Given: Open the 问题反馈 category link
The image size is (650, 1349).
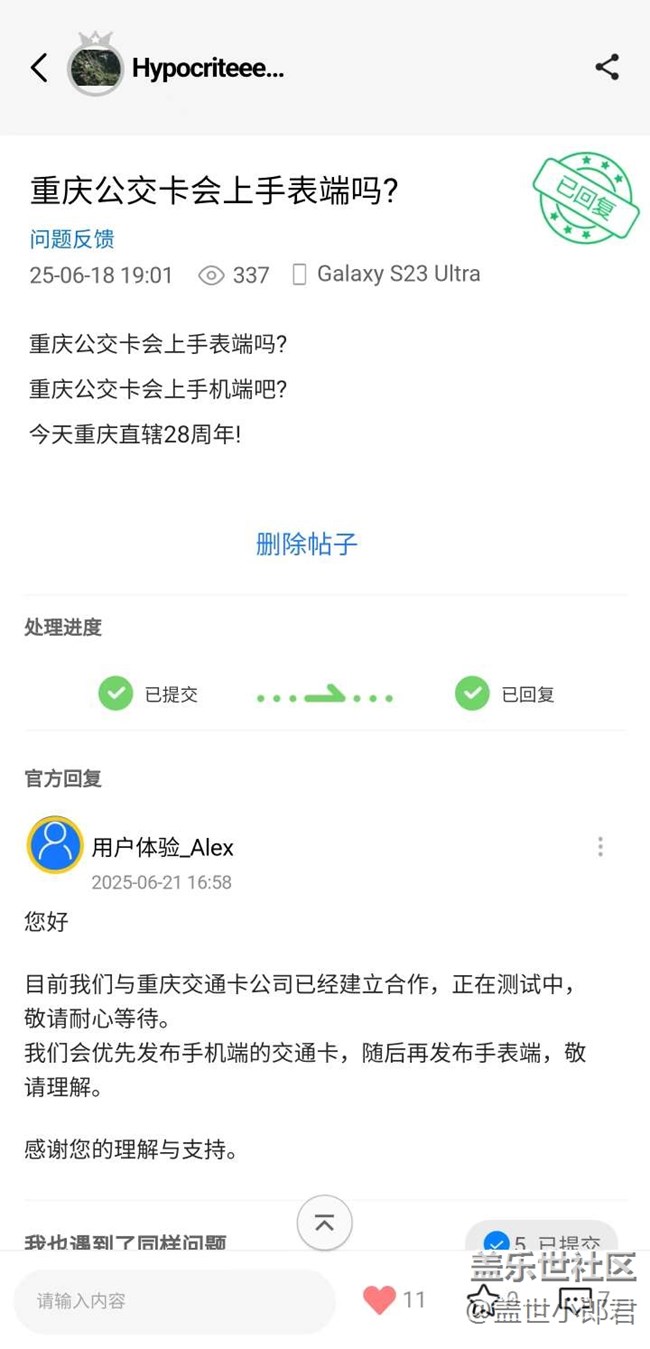Looking at the screenshot, I should (x=72, y=239).
